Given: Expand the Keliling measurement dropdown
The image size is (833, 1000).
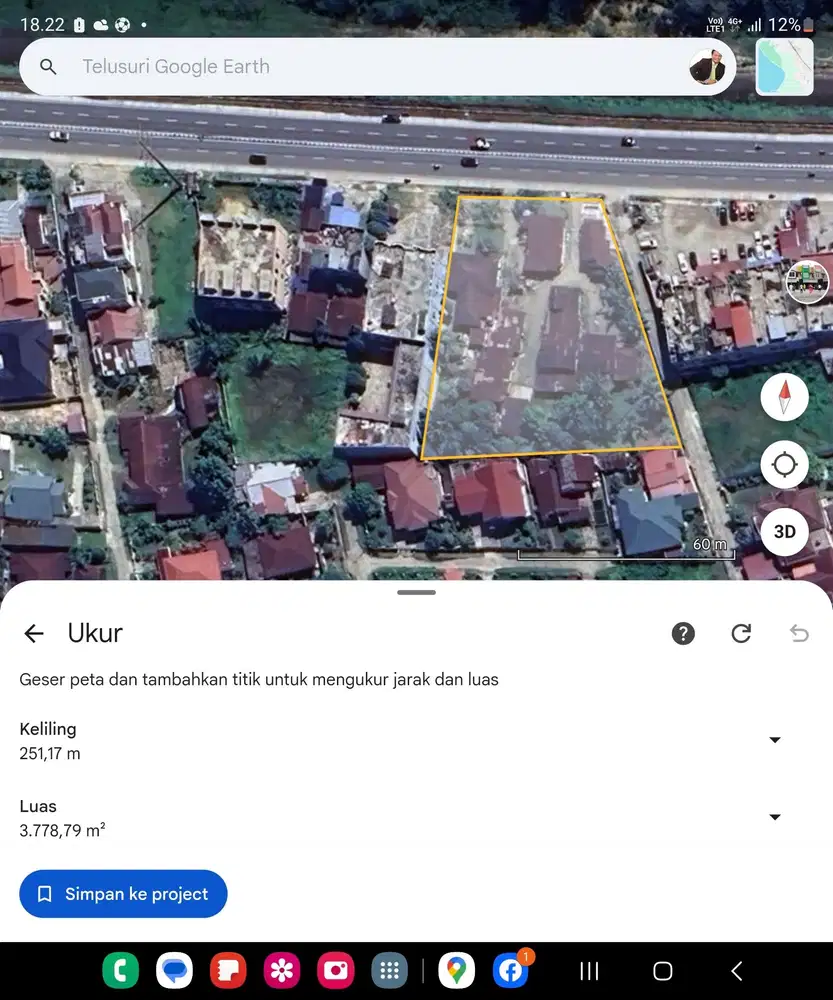Looking at the screenshot, I should (x=775, y=740).
